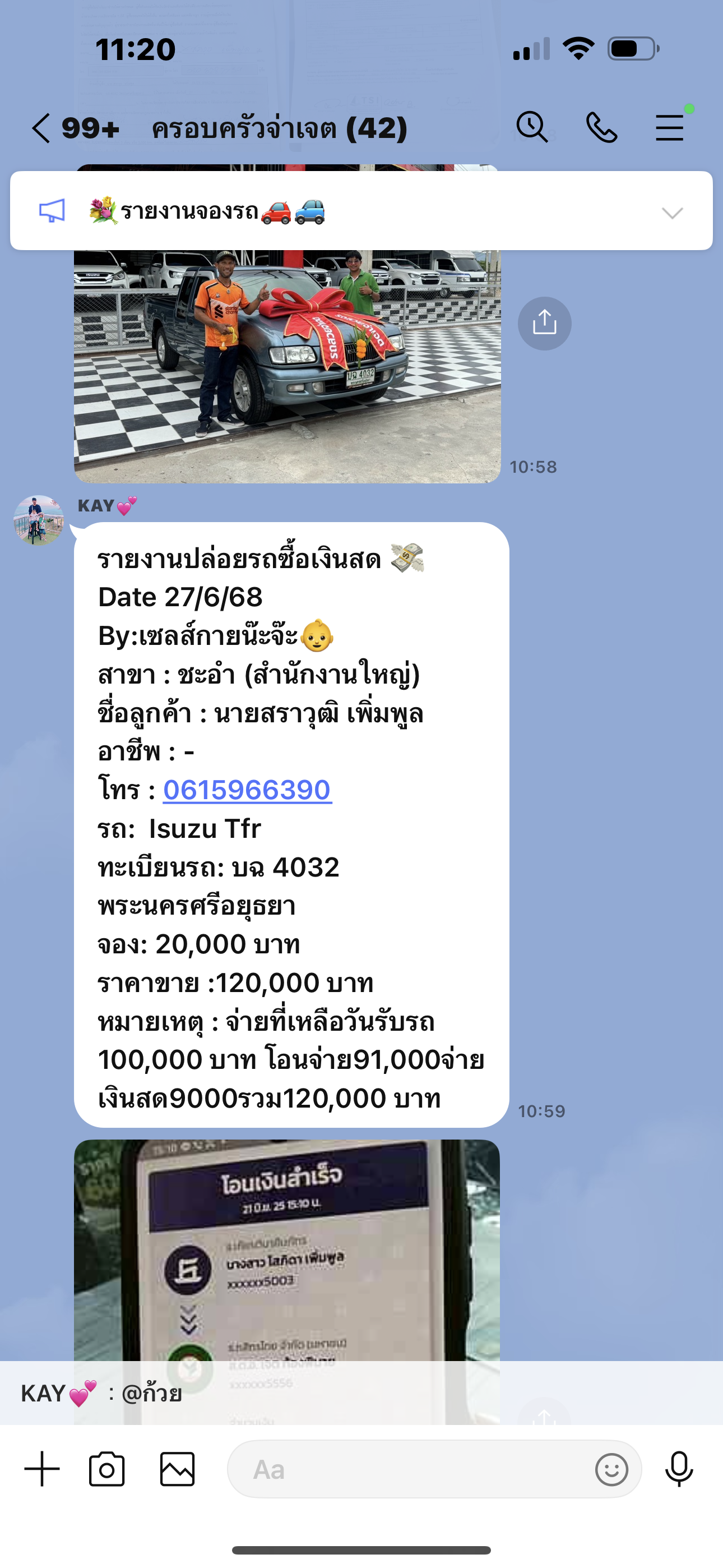Screen dimensions: 723x1568
Task: Share the pickup truck photo
Action: tap(544, 323)
